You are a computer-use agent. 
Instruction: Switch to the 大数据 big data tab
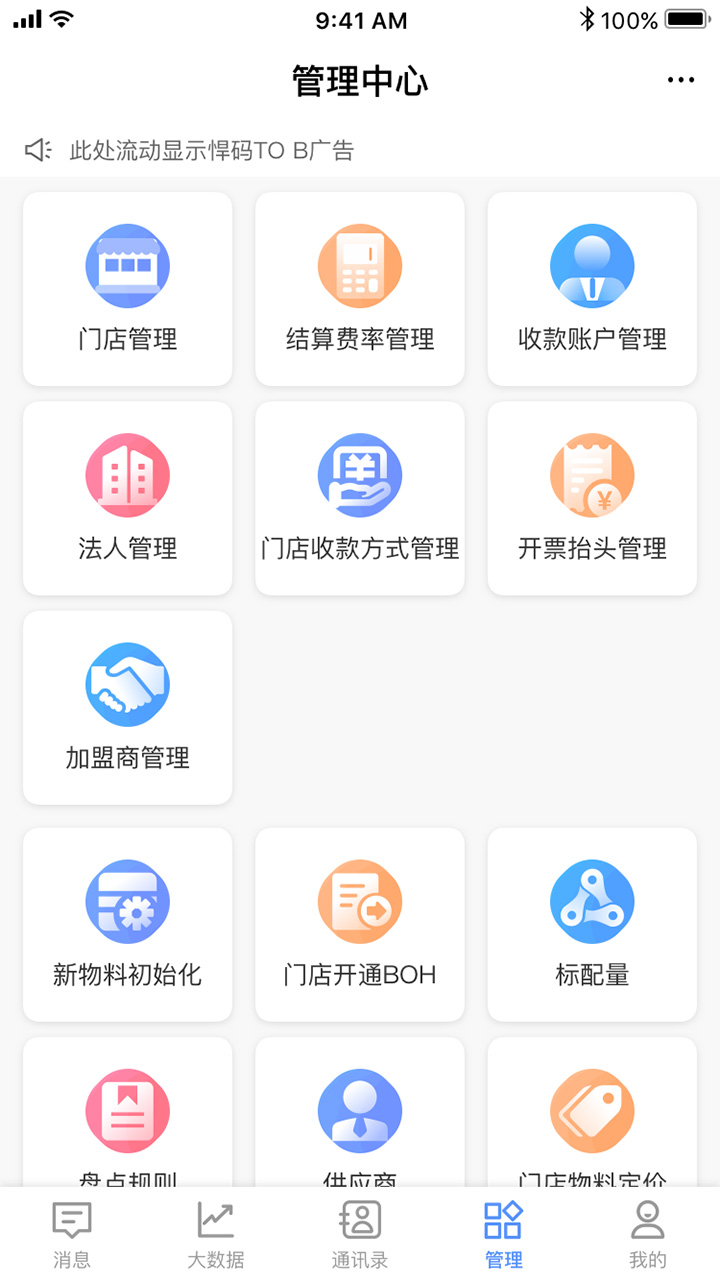tap(215, 1232)
